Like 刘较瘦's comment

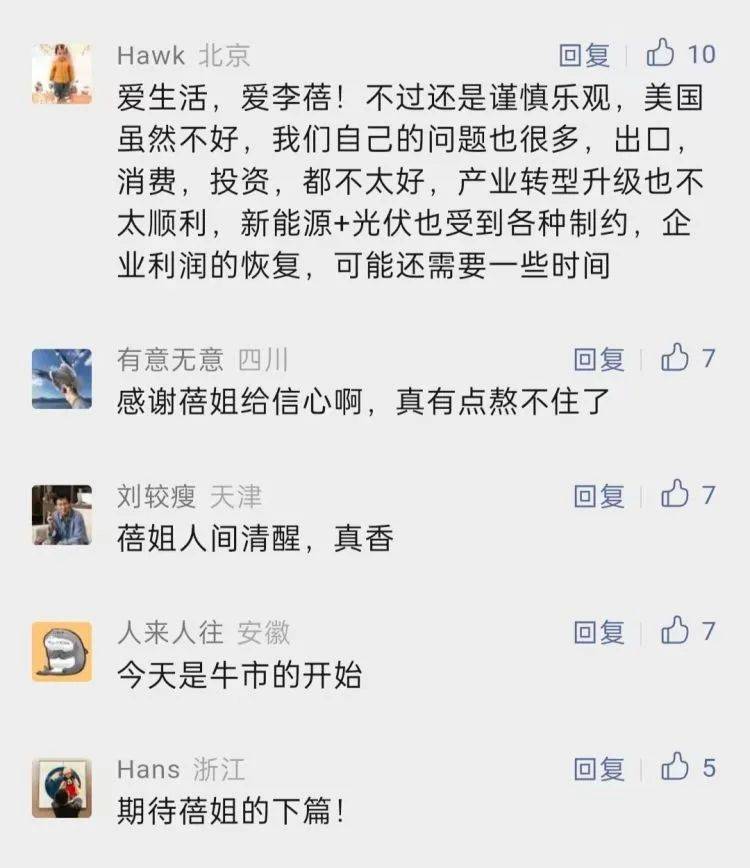(x=676, y=494)
